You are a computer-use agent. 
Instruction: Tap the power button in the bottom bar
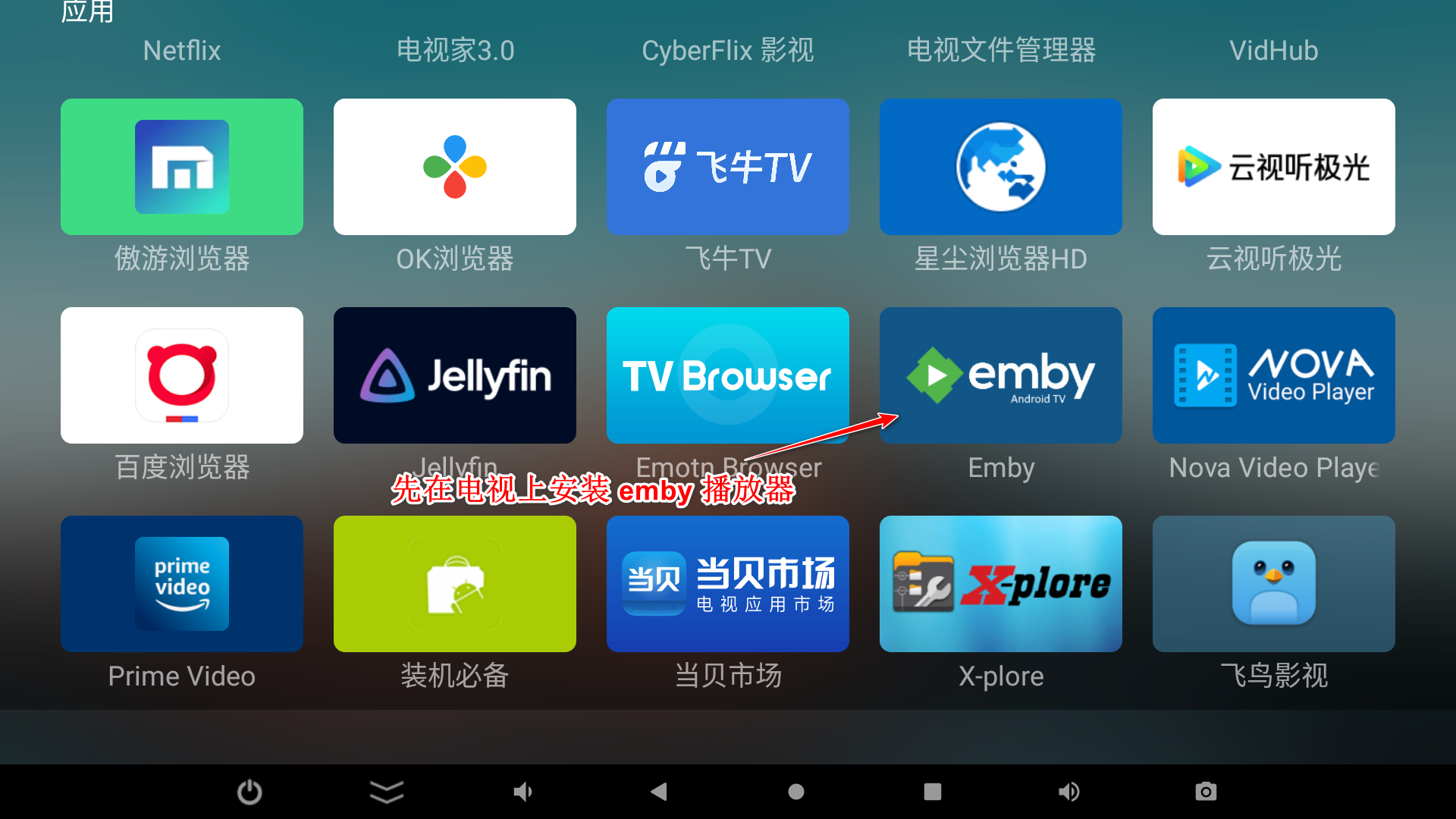[x=249, y=792]
